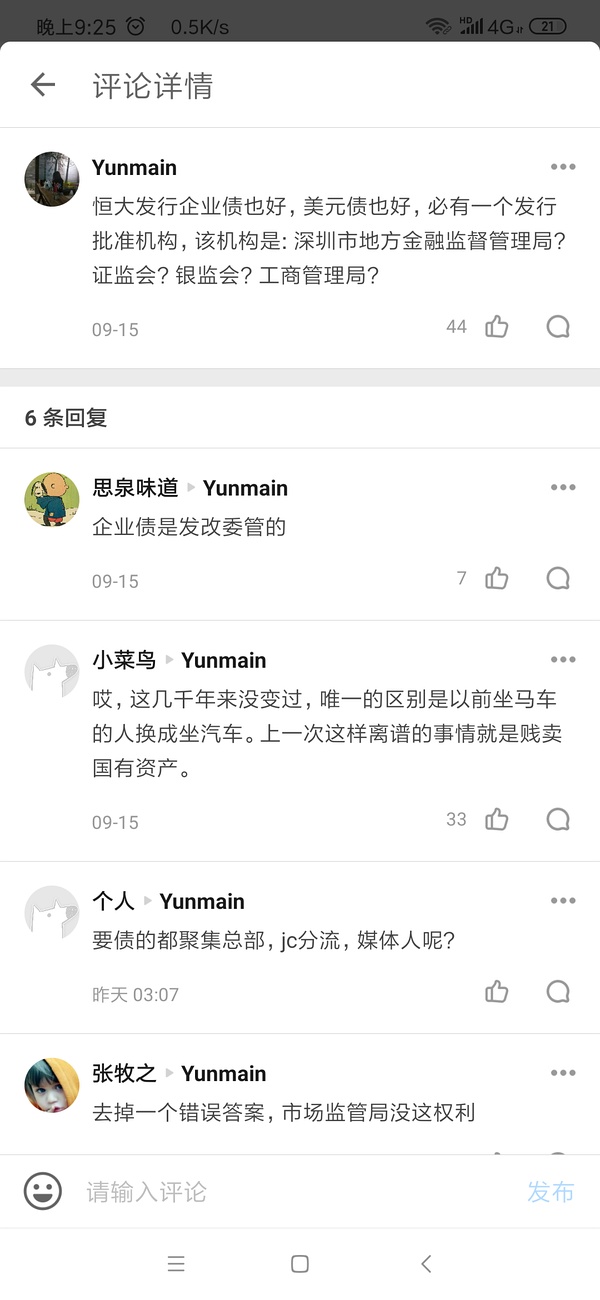Like 个人's reply

click(497, 992)
